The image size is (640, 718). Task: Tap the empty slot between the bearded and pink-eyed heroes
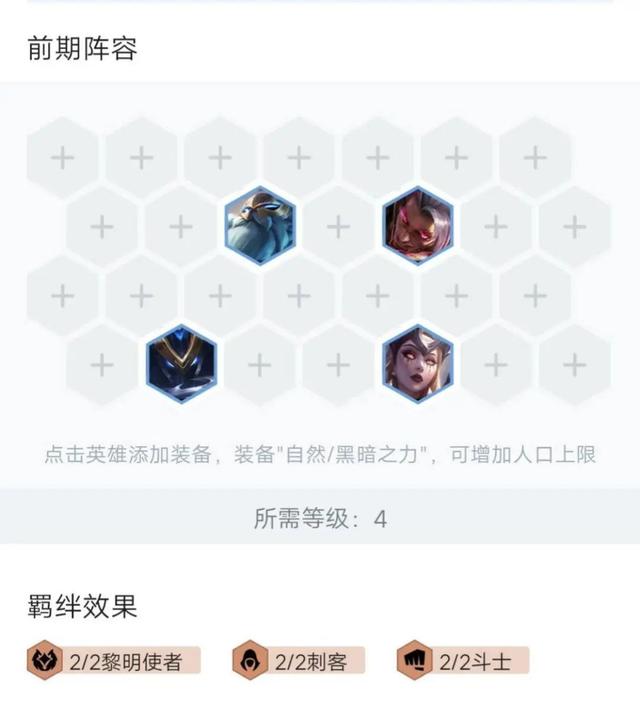coord(338,226)
